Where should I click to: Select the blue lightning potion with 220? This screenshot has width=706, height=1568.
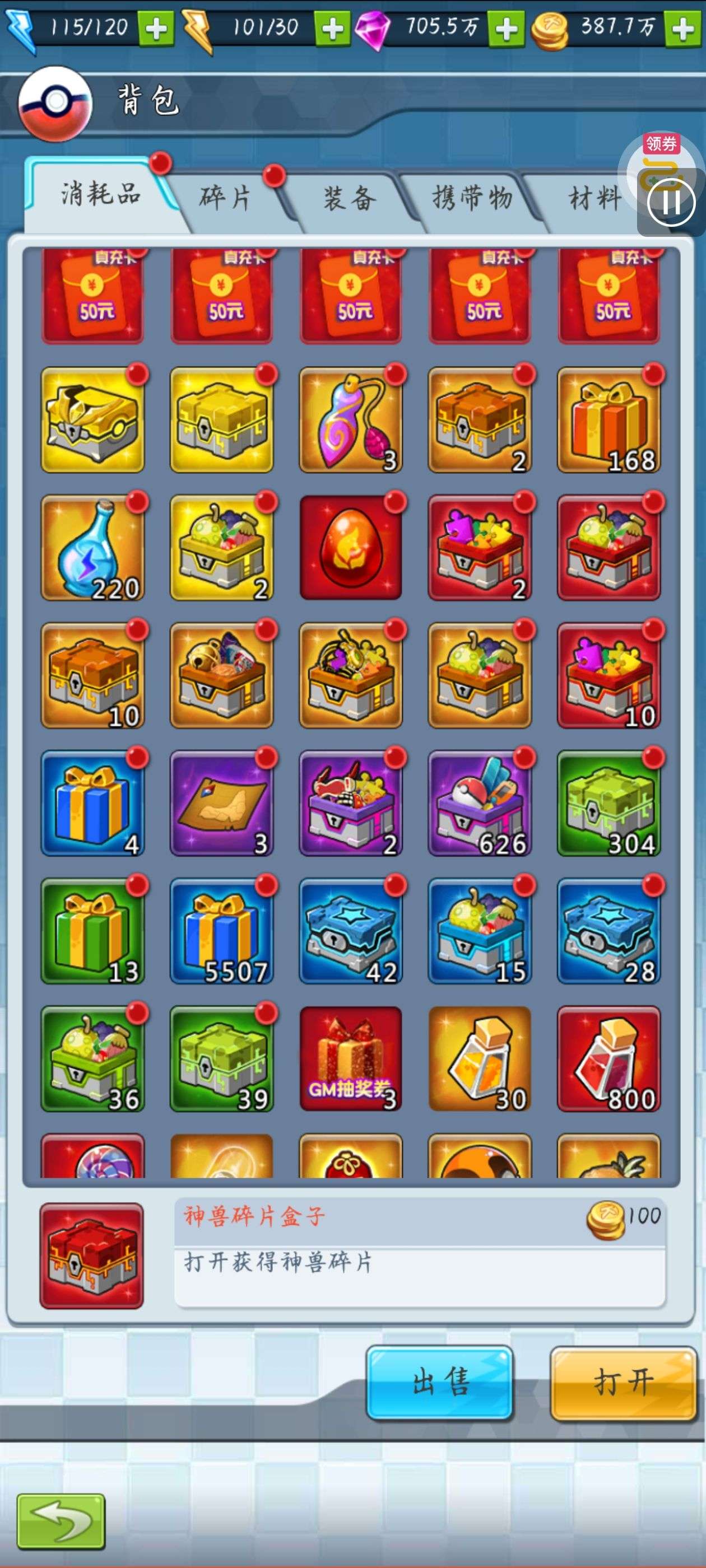click(92, 547)
